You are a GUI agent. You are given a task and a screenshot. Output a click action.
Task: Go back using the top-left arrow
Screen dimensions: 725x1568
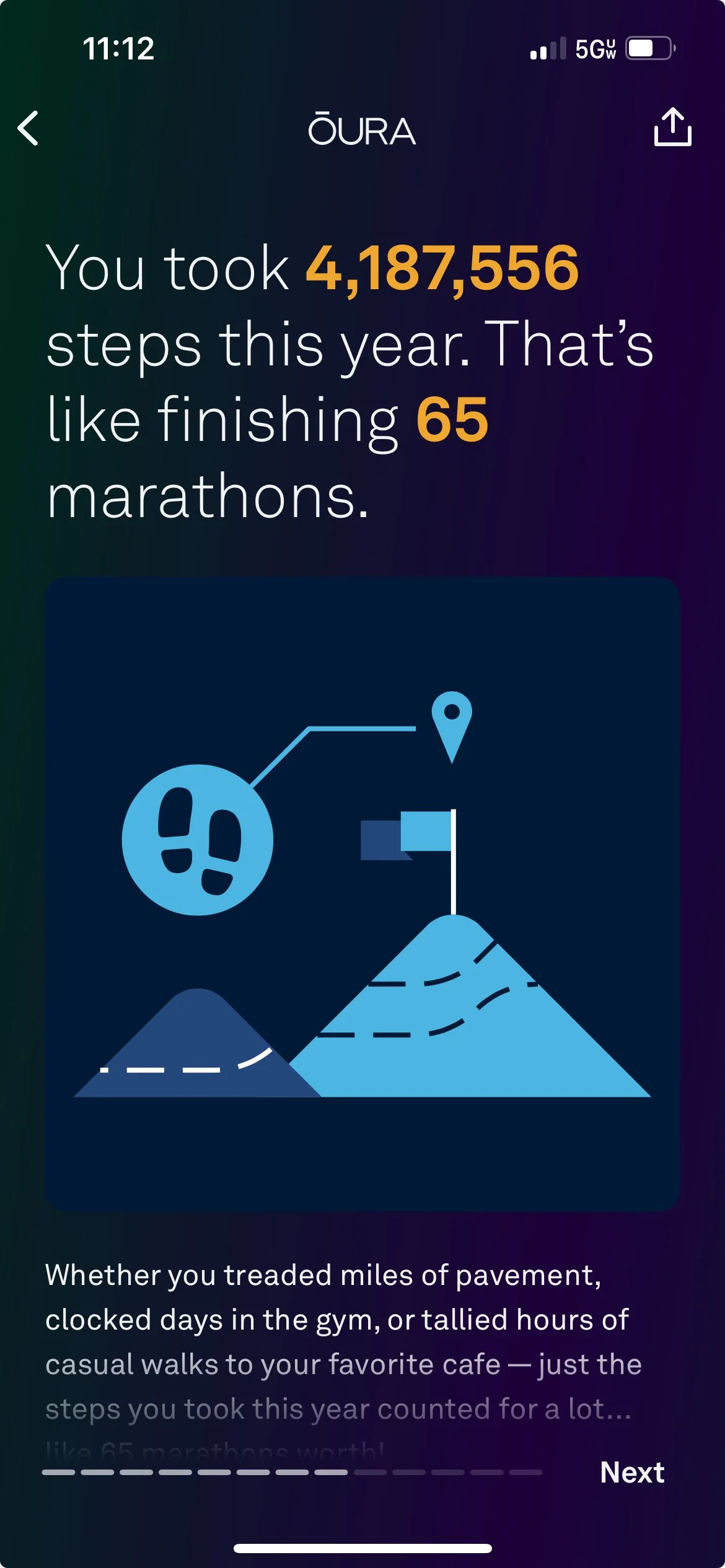(x=29, y=128)
